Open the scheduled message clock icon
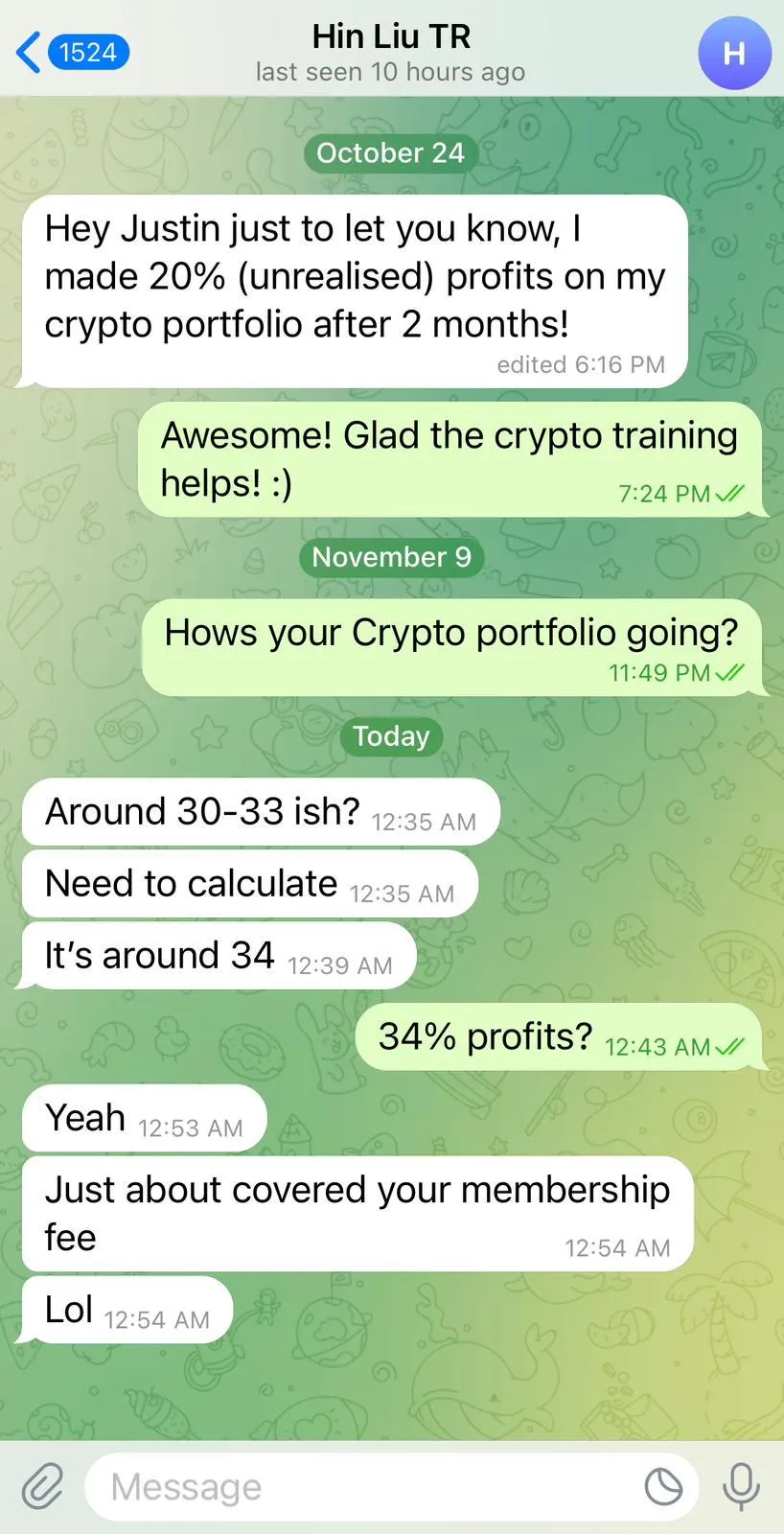Screen dimensions: 784x1534 click(663, 1487)
